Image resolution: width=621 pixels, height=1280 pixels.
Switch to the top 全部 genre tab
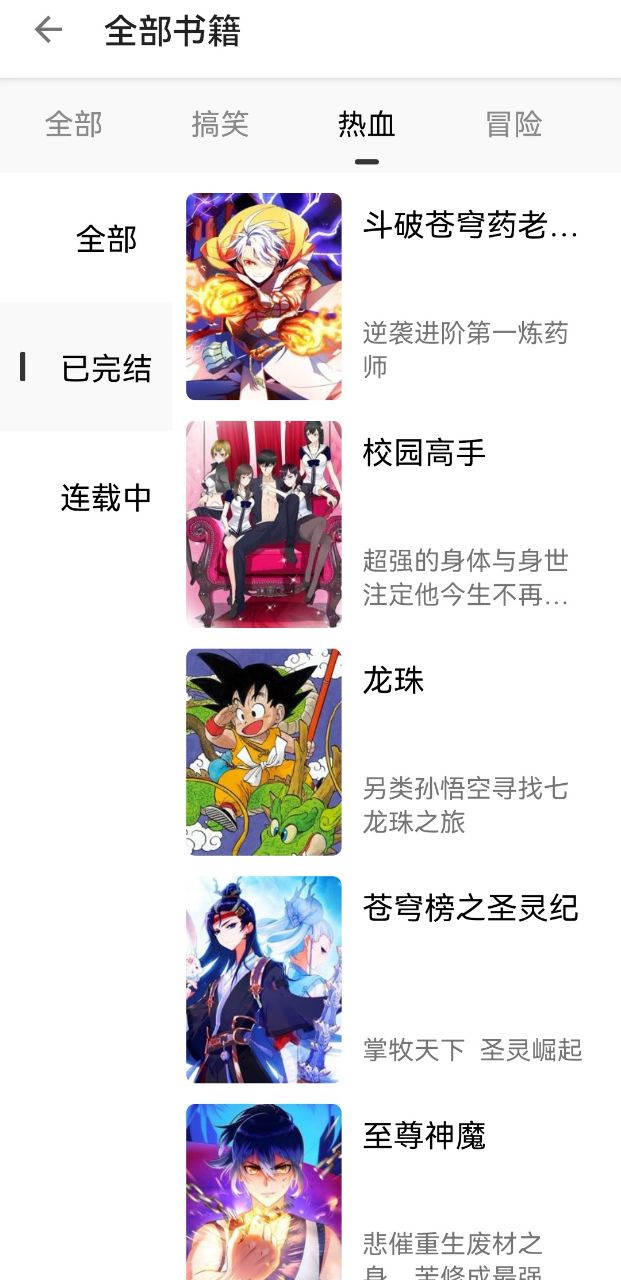74,125
